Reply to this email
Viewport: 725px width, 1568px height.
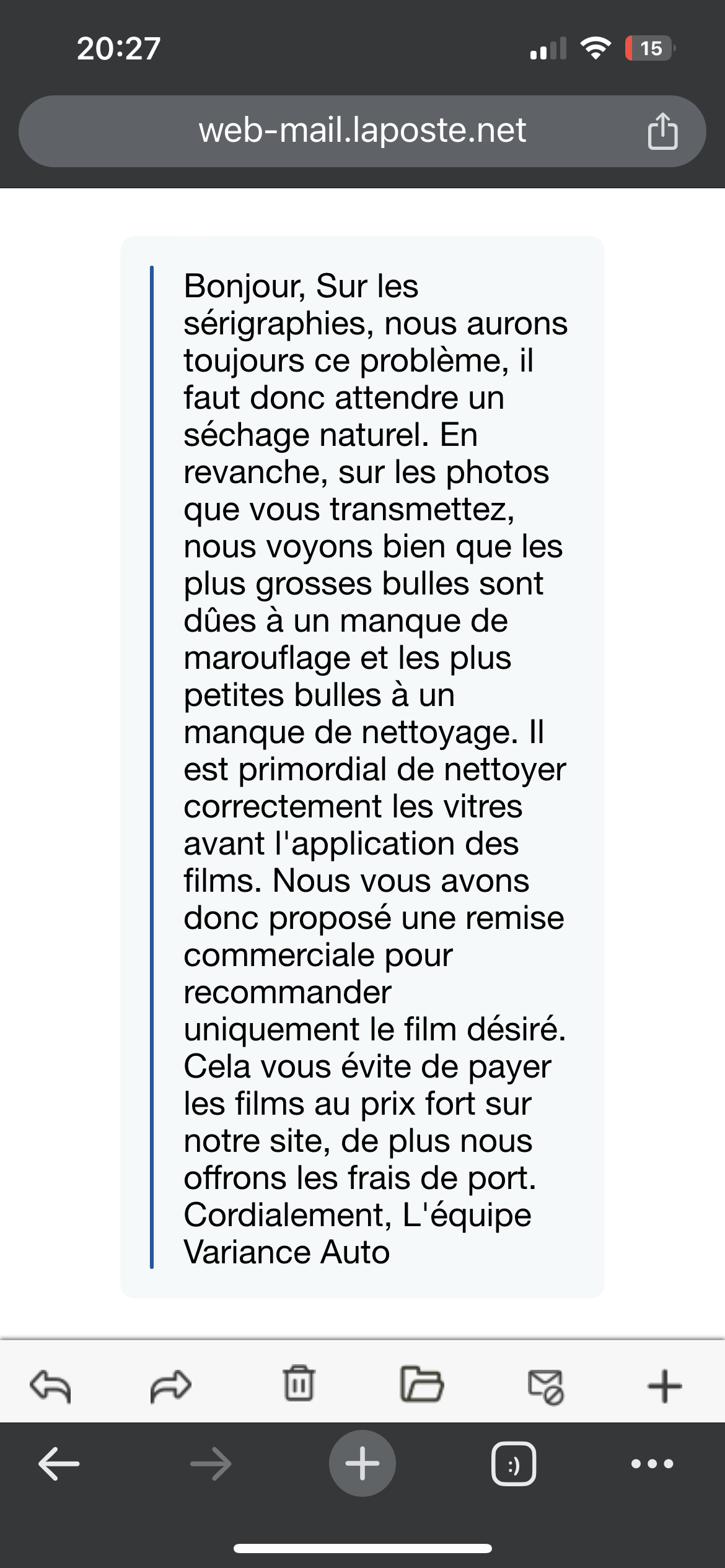coord(51,1385)
